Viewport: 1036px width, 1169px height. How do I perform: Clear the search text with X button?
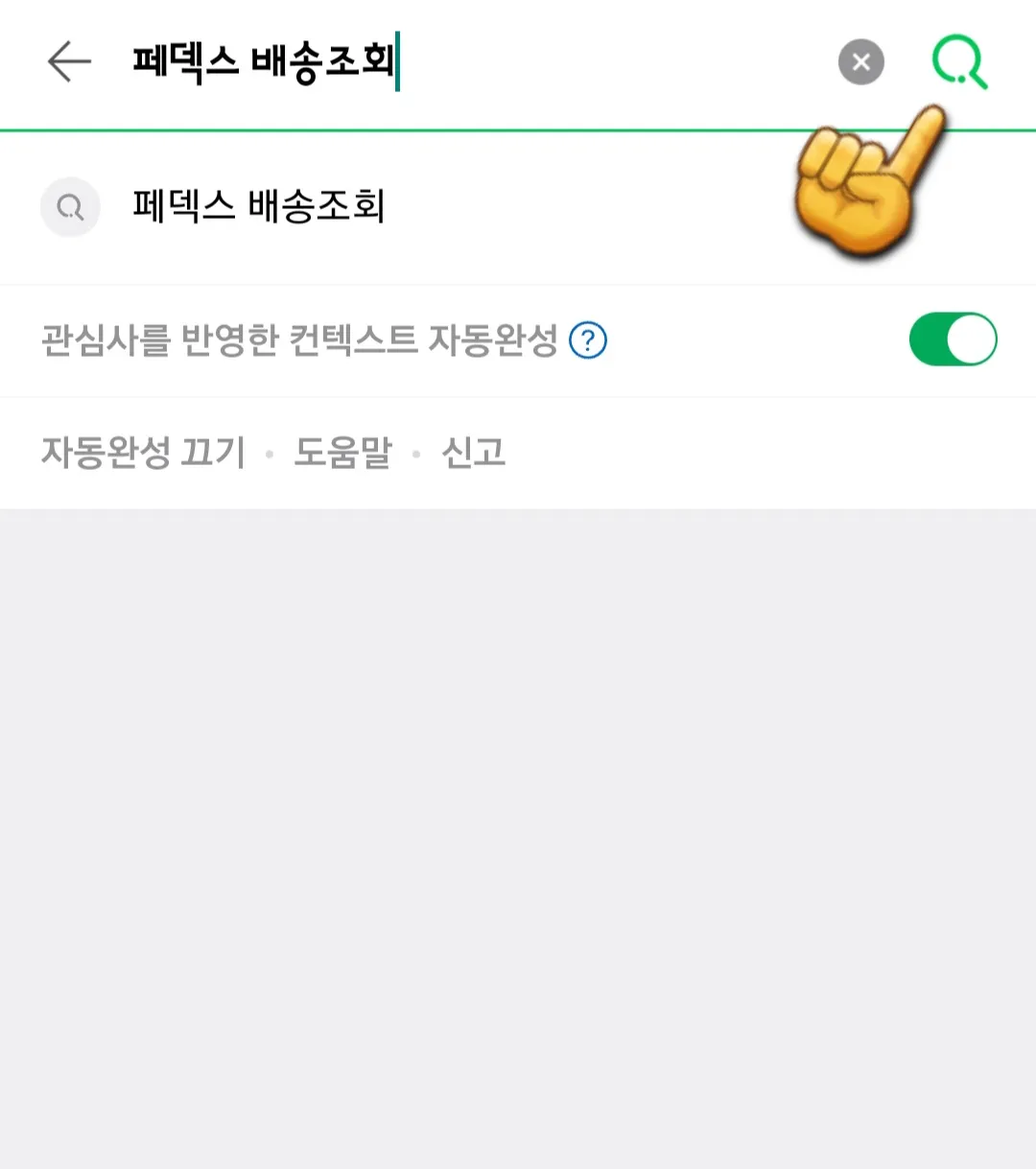coord(860,62)
